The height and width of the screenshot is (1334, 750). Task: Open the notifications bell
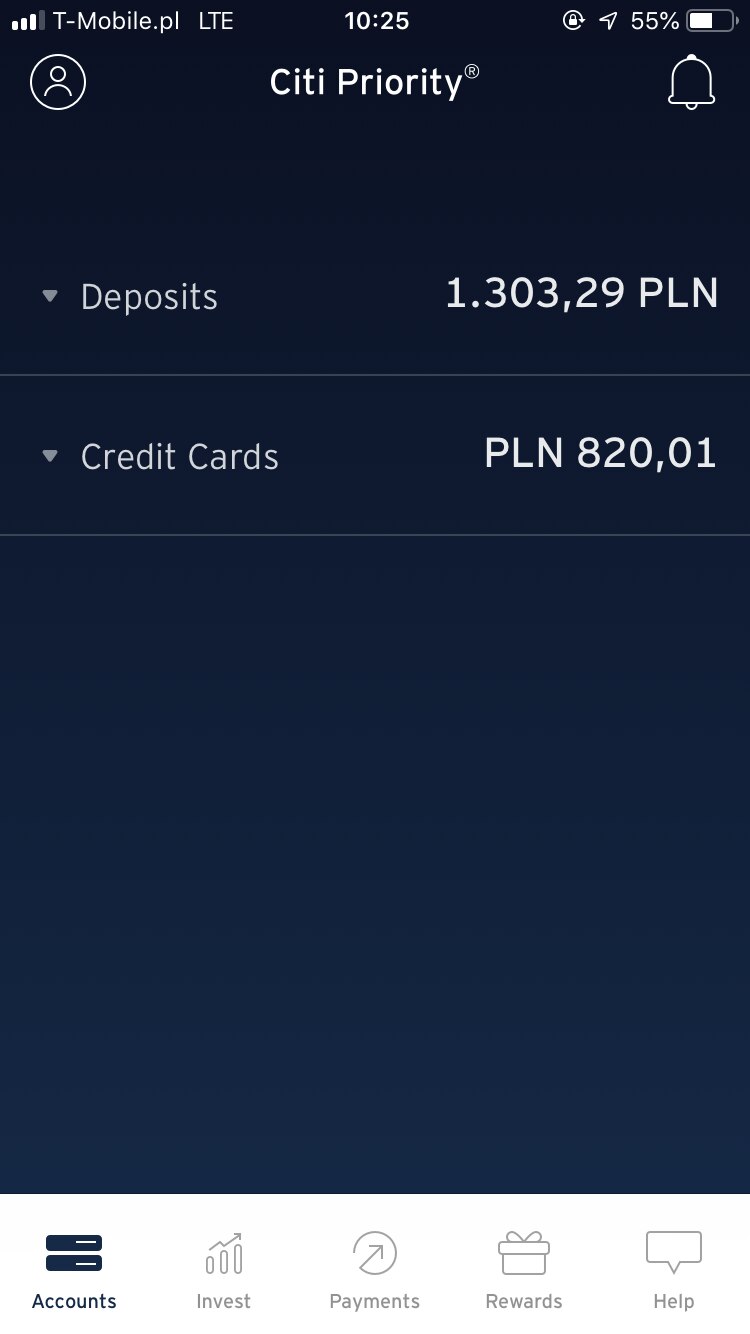[x=691, y=82]
